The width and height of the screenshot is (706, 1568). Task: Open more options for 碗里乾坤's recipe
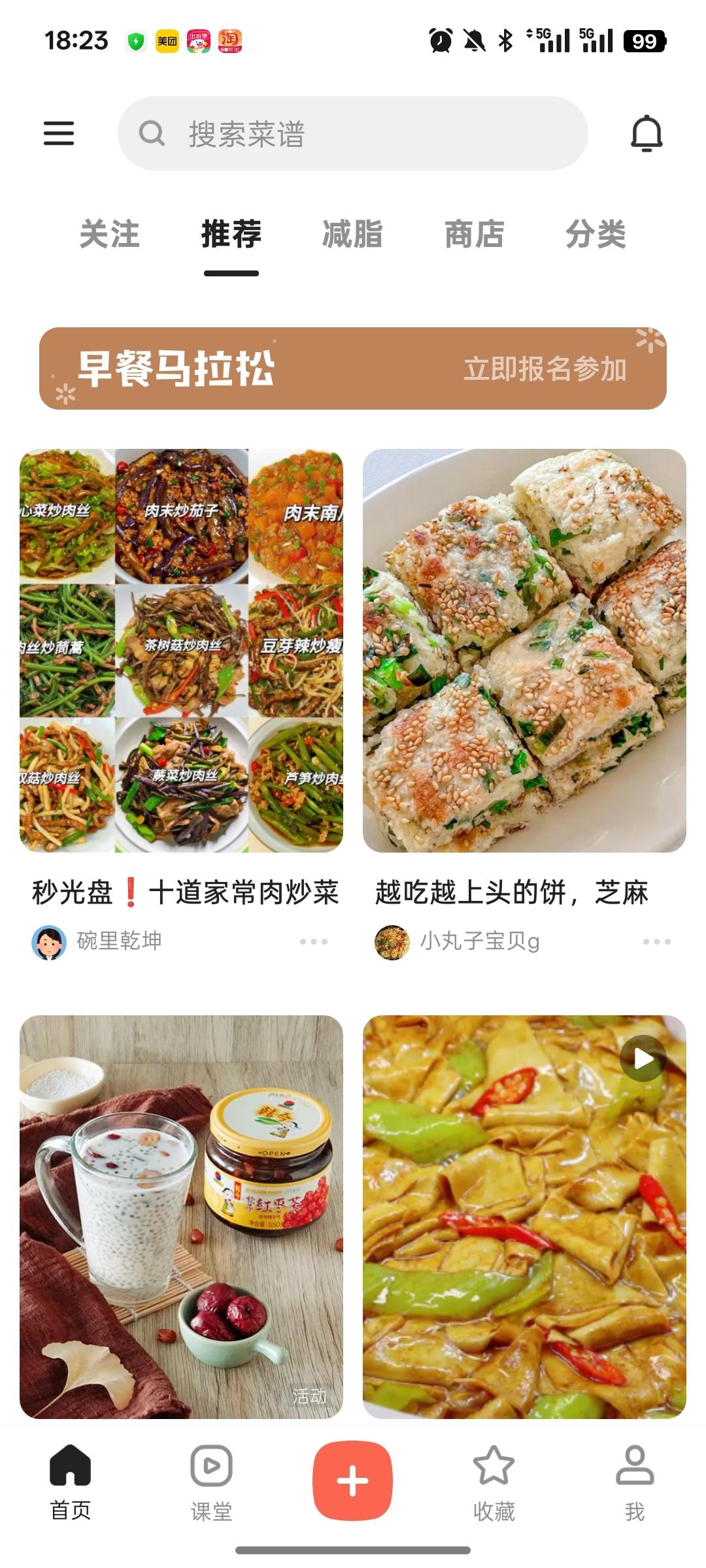click(x=314, y=941)
